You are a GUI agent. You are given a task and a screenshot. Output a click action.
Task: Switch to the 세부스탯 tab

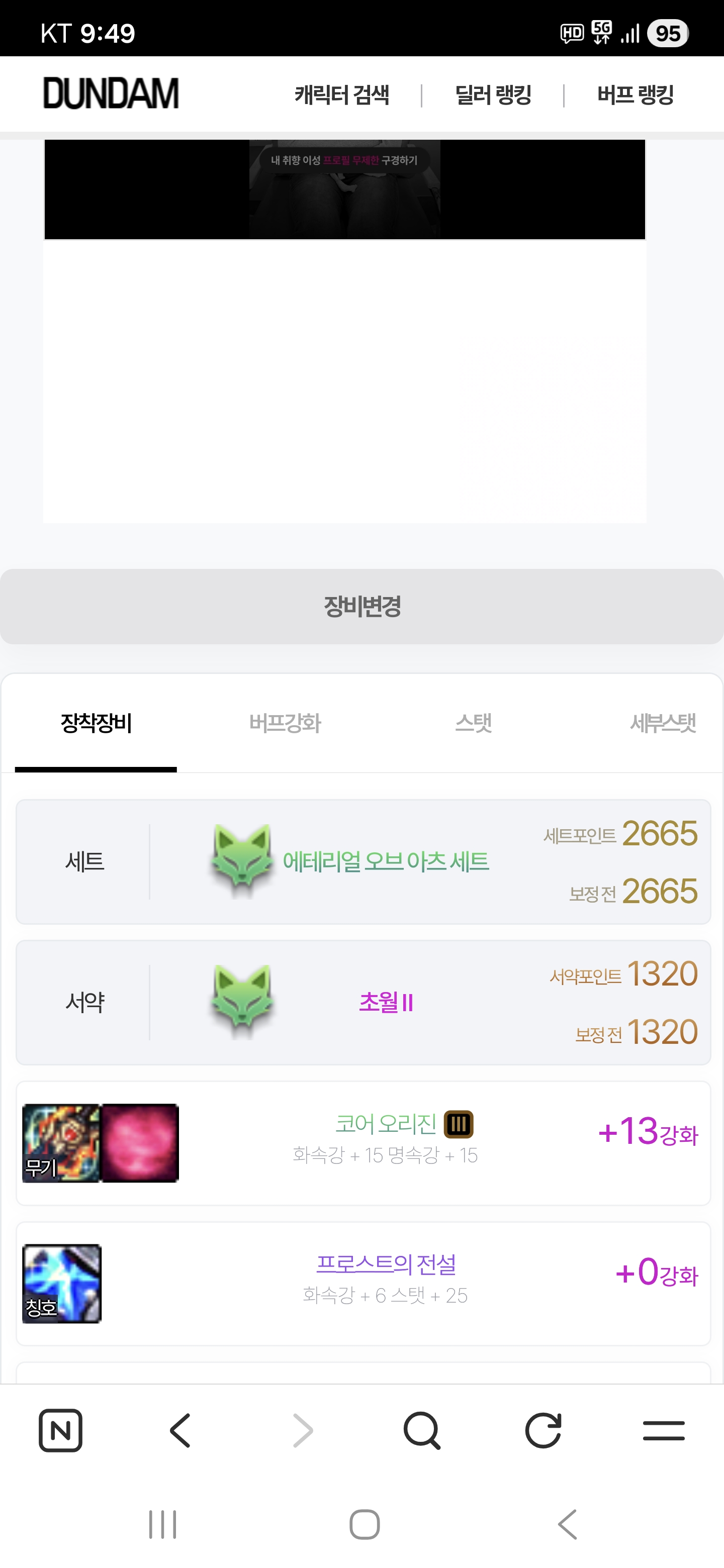point(663,723)
